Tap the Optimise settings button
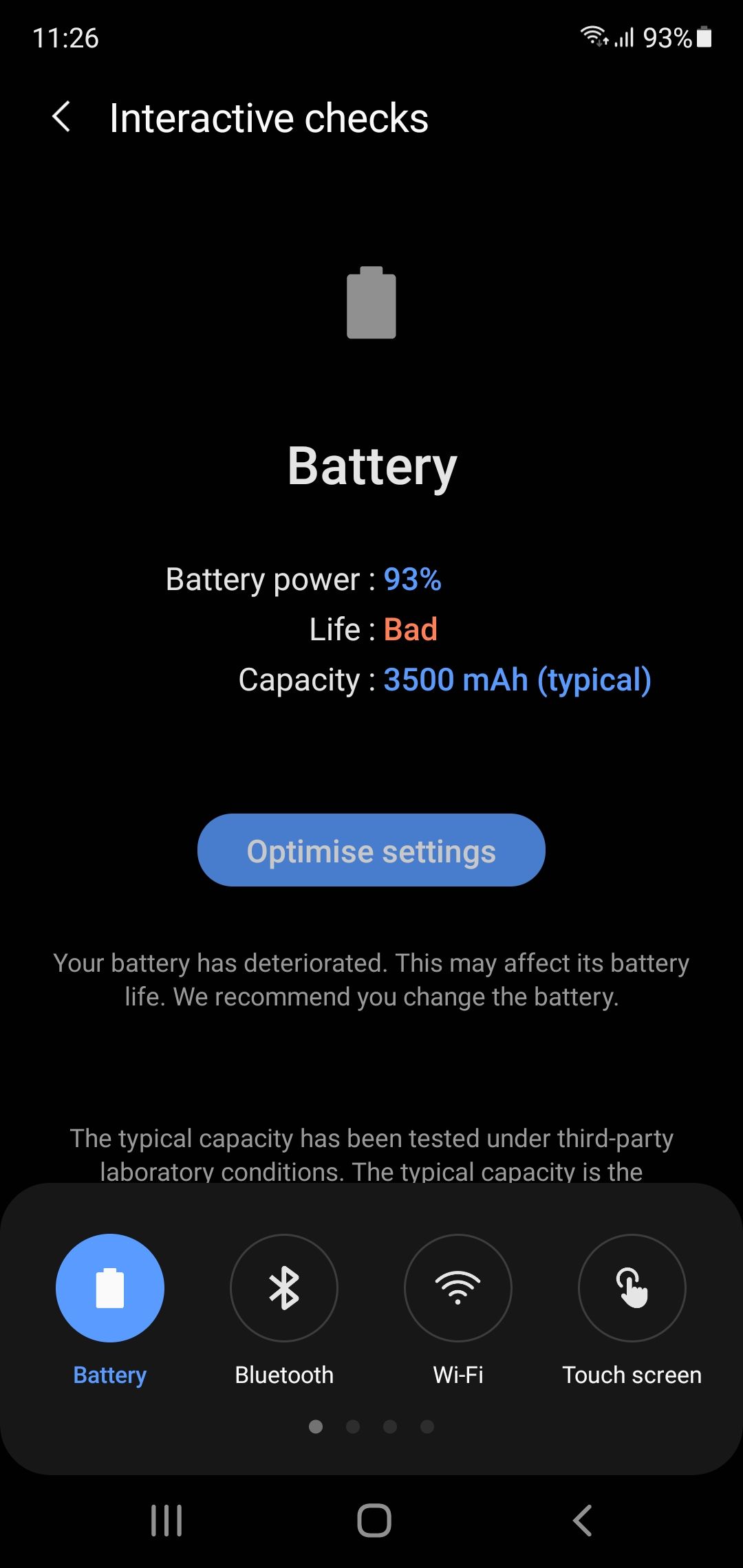 click(371, 850)
